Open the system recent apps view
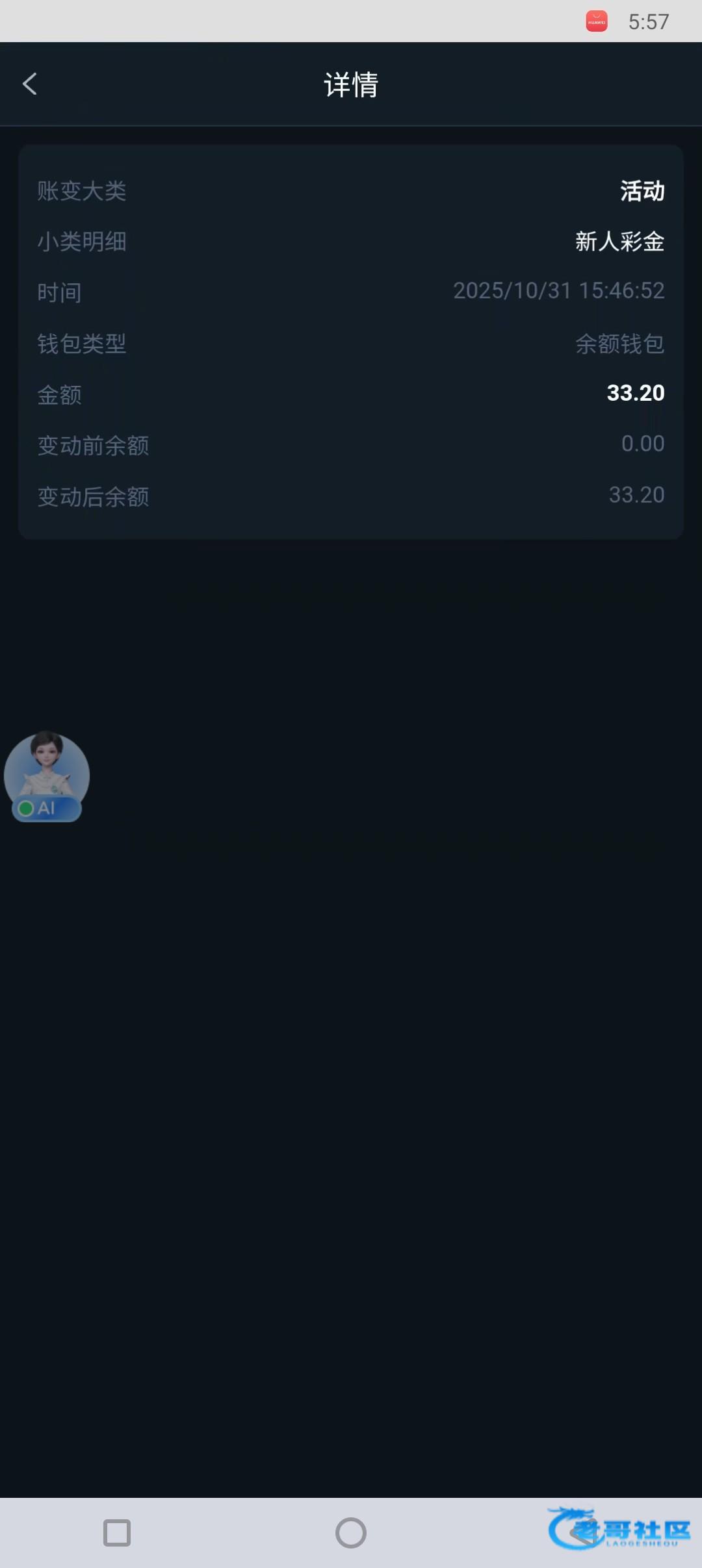The height and width of the screenshot is (1568, 702). point(117,1533)
